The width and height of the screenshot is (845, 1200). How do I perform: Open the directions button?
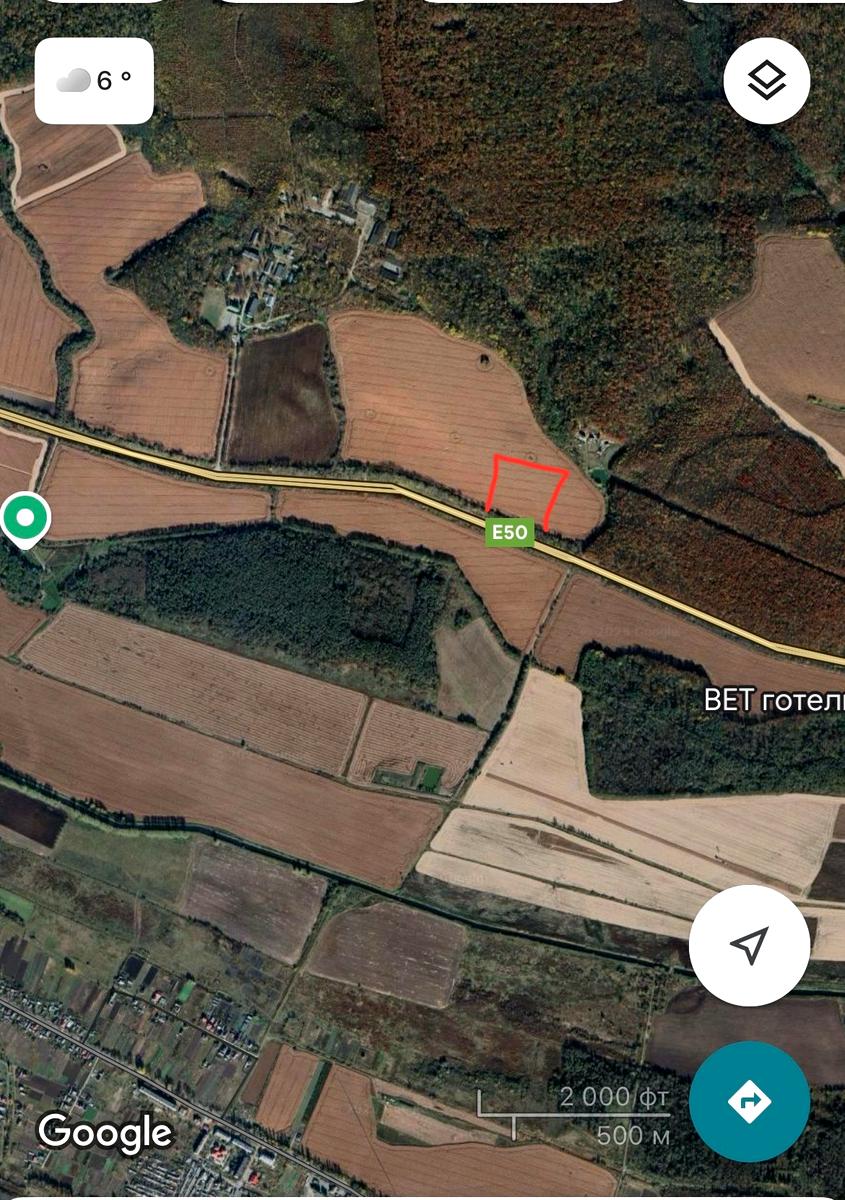coord(749,1101)
